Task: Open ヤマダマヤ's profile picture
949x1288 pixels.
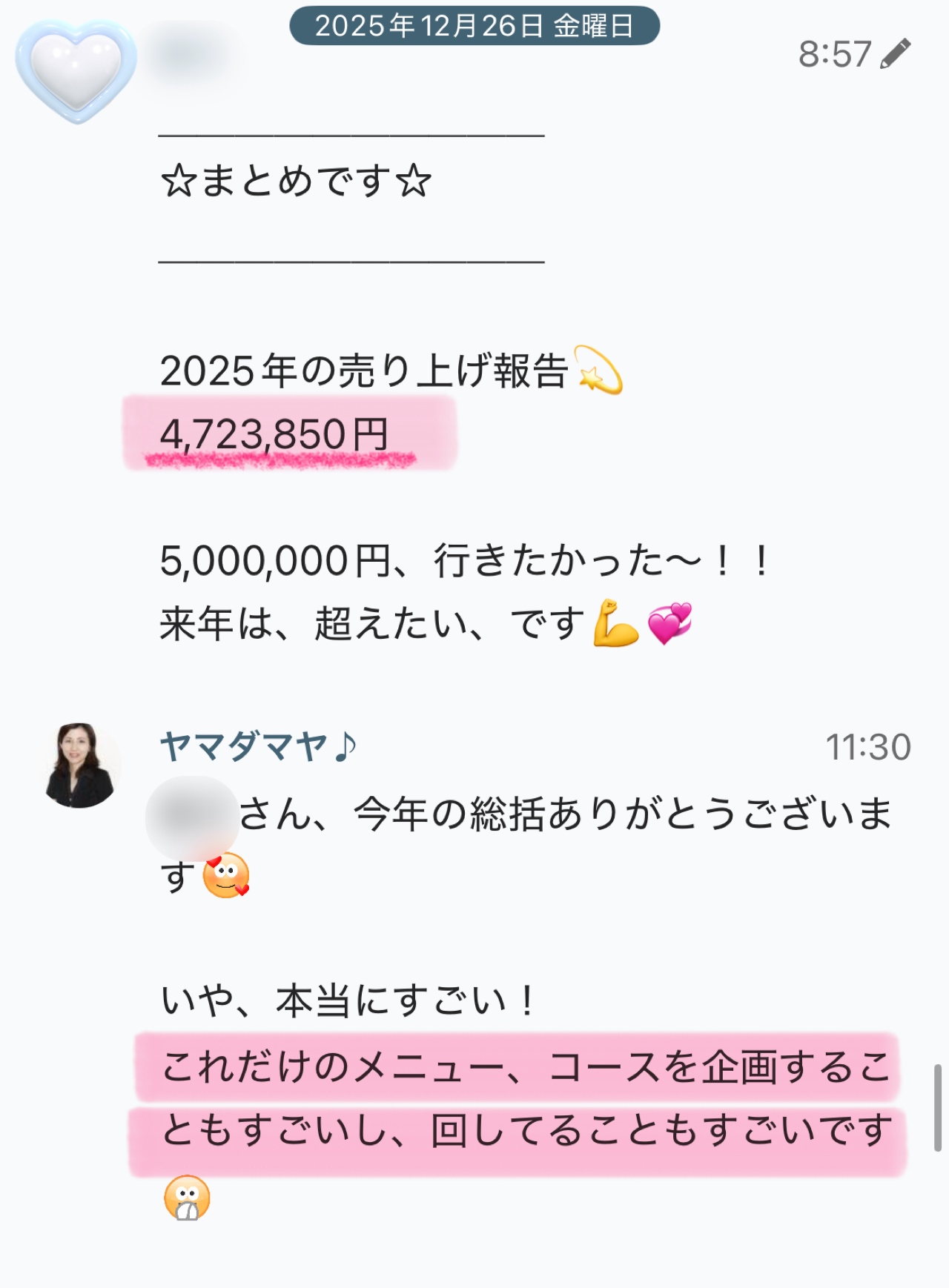Action: pyautogui.click(x=79, y=765)
